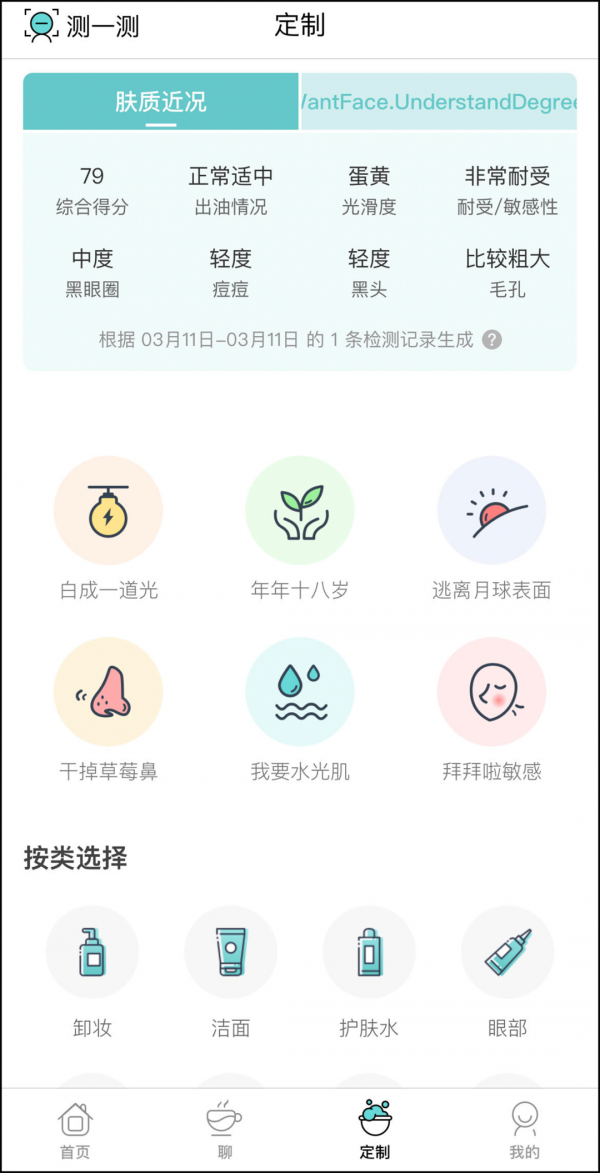Select the 白成一道光 goal
600x1173 pixels.
pyautogui.click(x=108, y=528)
